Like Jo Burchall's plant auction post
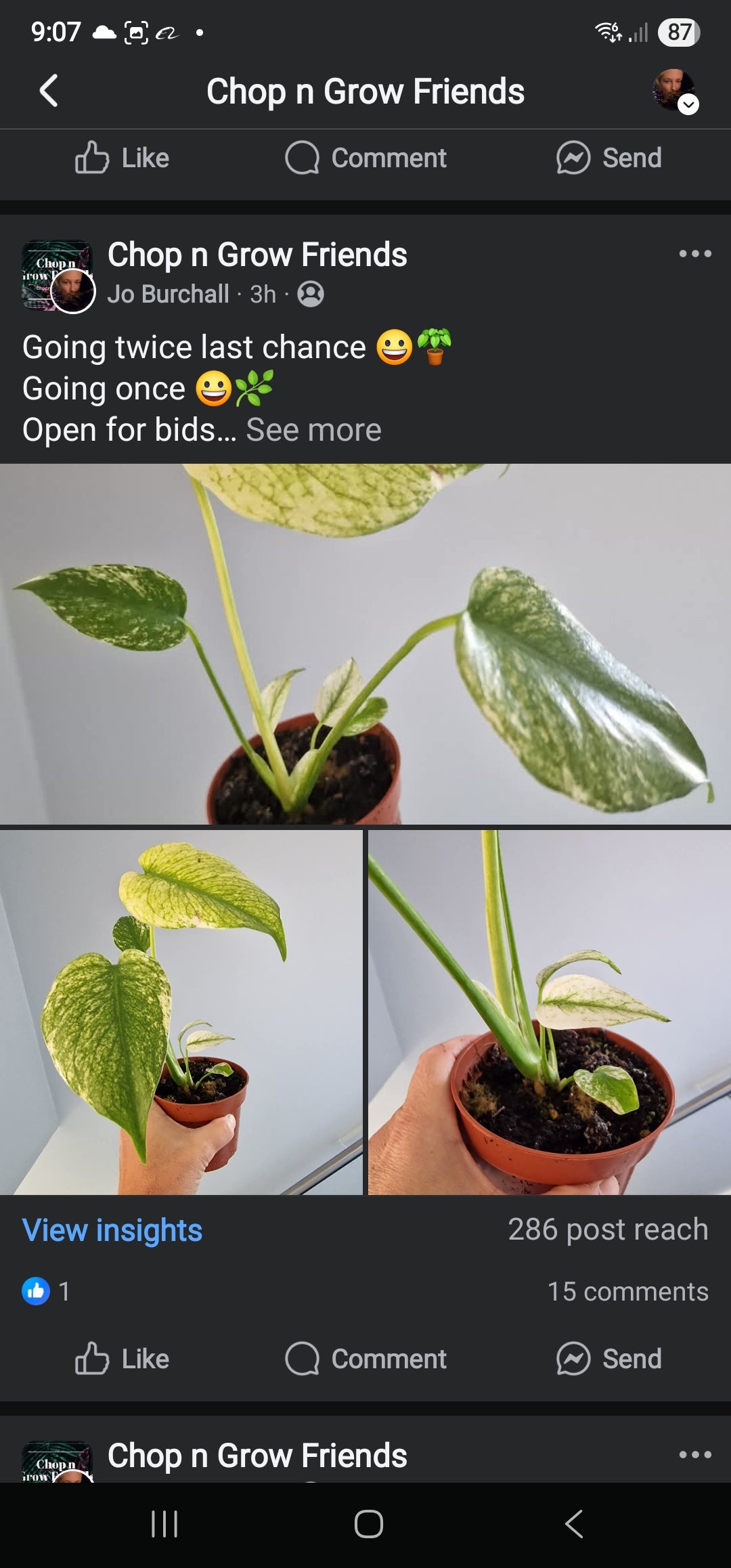Viewport: 731px width, 1568px height. [123, 1359]
